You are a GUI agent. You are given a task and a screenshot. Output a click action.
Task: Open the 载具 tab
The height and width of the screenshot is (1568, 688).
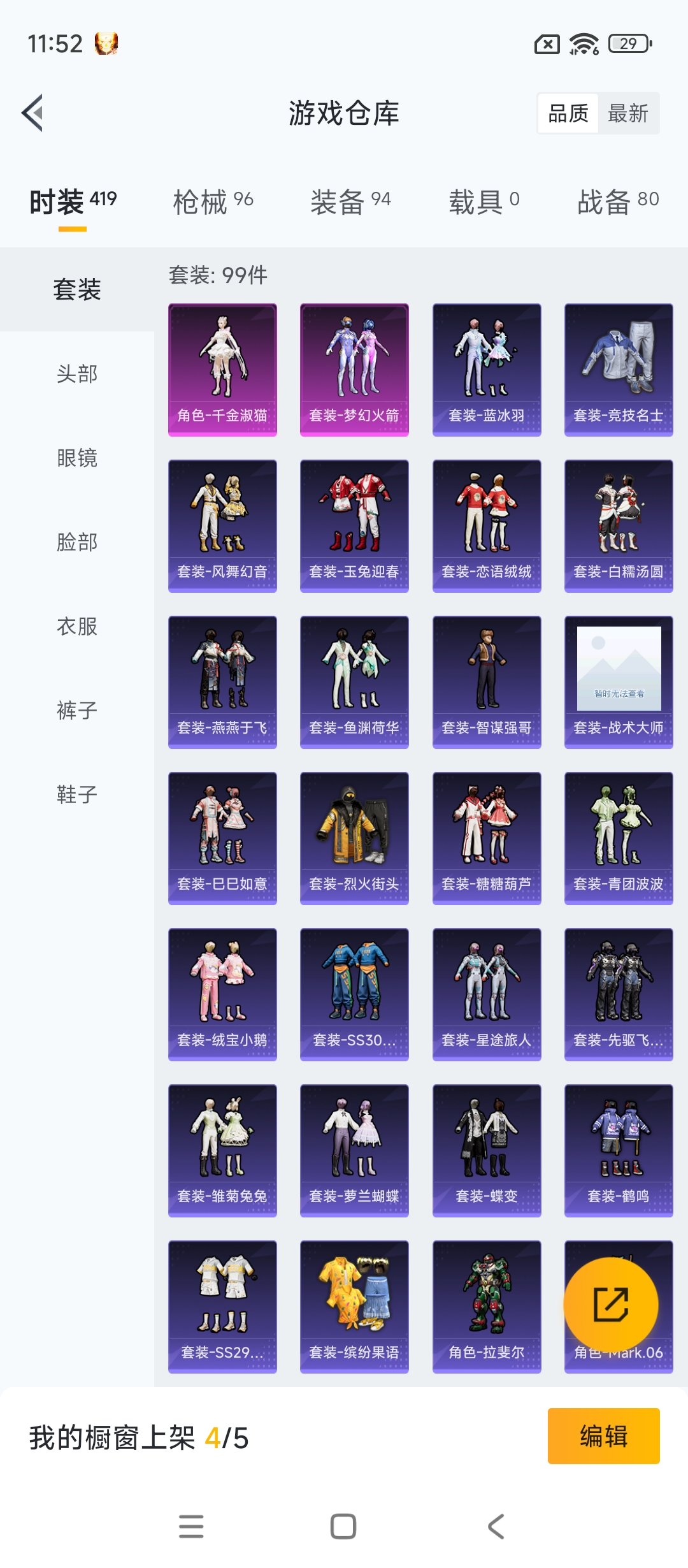click(x=484, y=202)
